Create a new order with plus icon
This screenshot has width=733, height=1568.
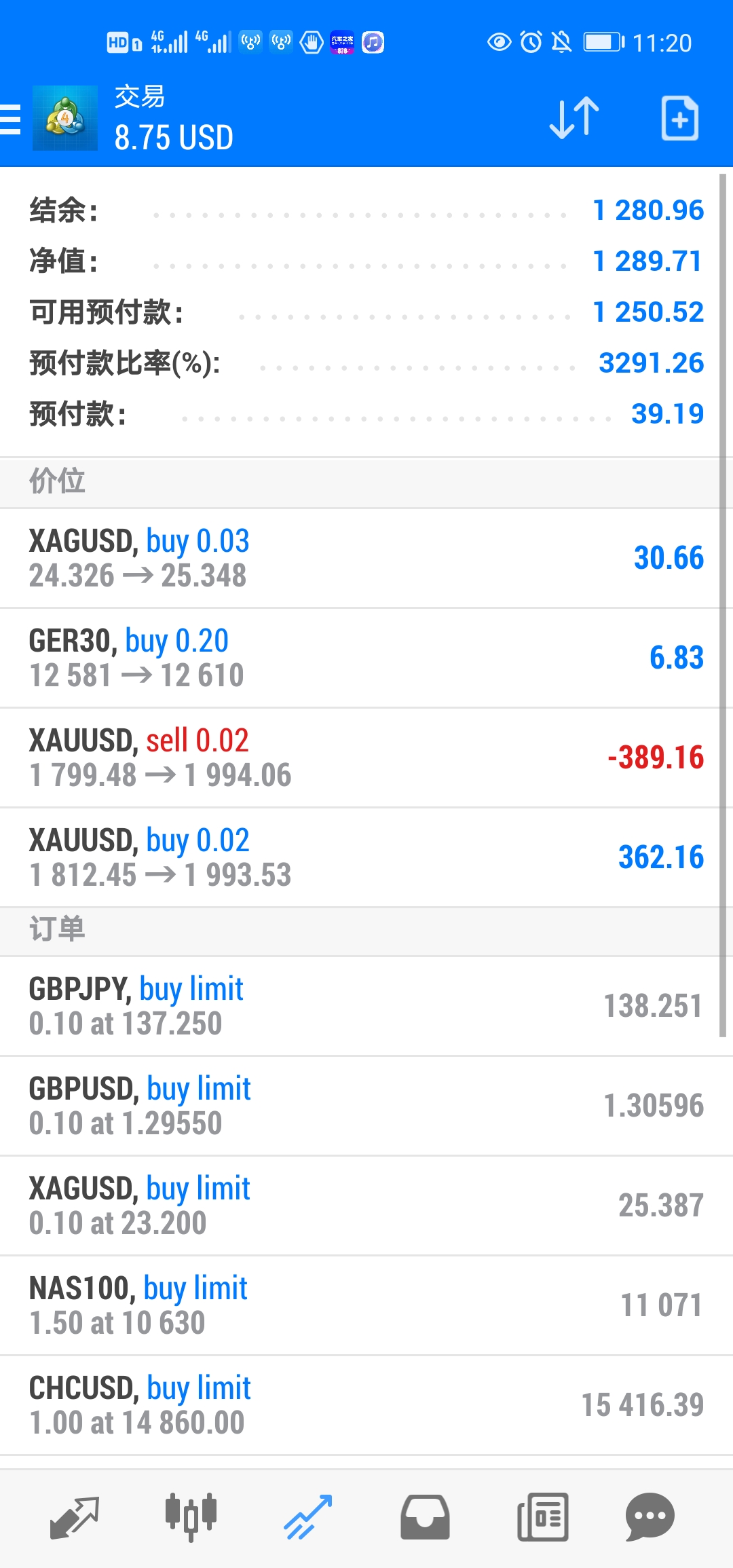pyautogui.click(x=679, y=119)
